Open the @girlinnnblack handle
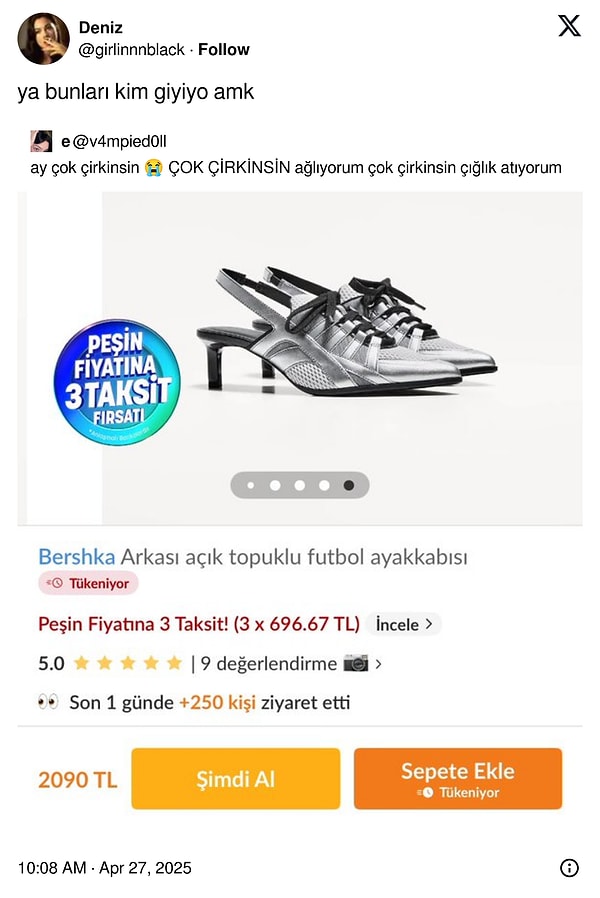Viewport: 600px width, 898px height. pos(133,49)
